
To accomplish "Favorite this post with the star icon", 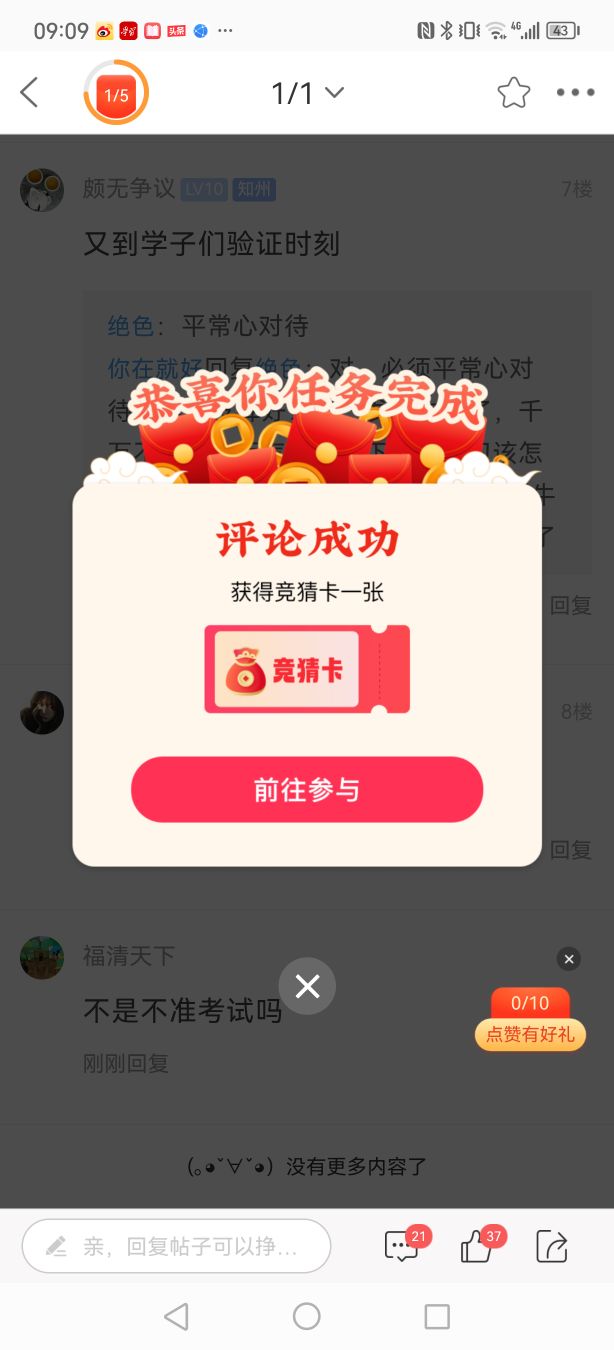I will tap(513, 93).
